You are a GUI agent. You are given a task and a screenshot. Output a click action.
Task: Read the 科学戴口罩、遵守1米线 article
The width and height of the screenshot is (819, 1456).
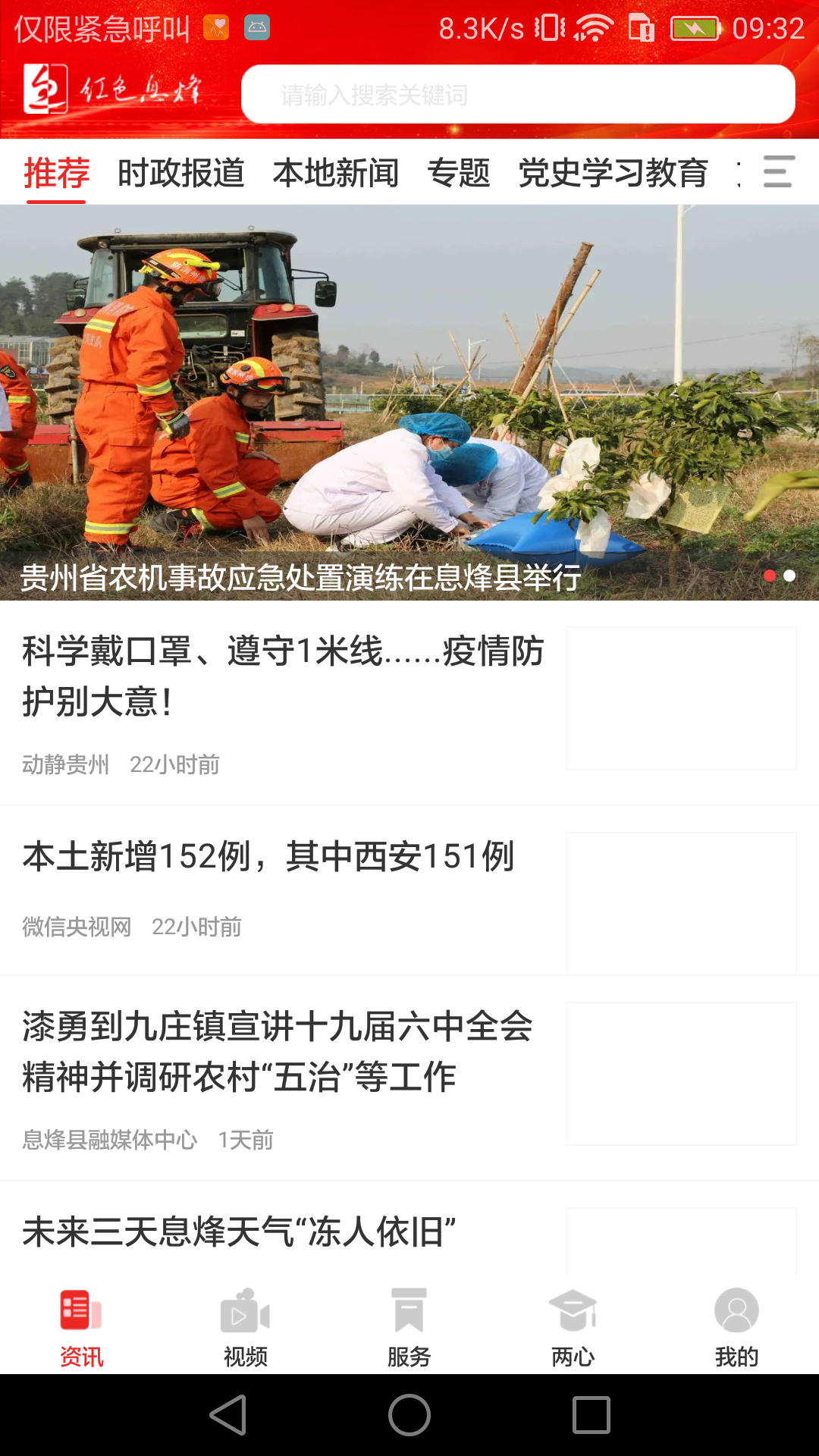pos(283,676)
